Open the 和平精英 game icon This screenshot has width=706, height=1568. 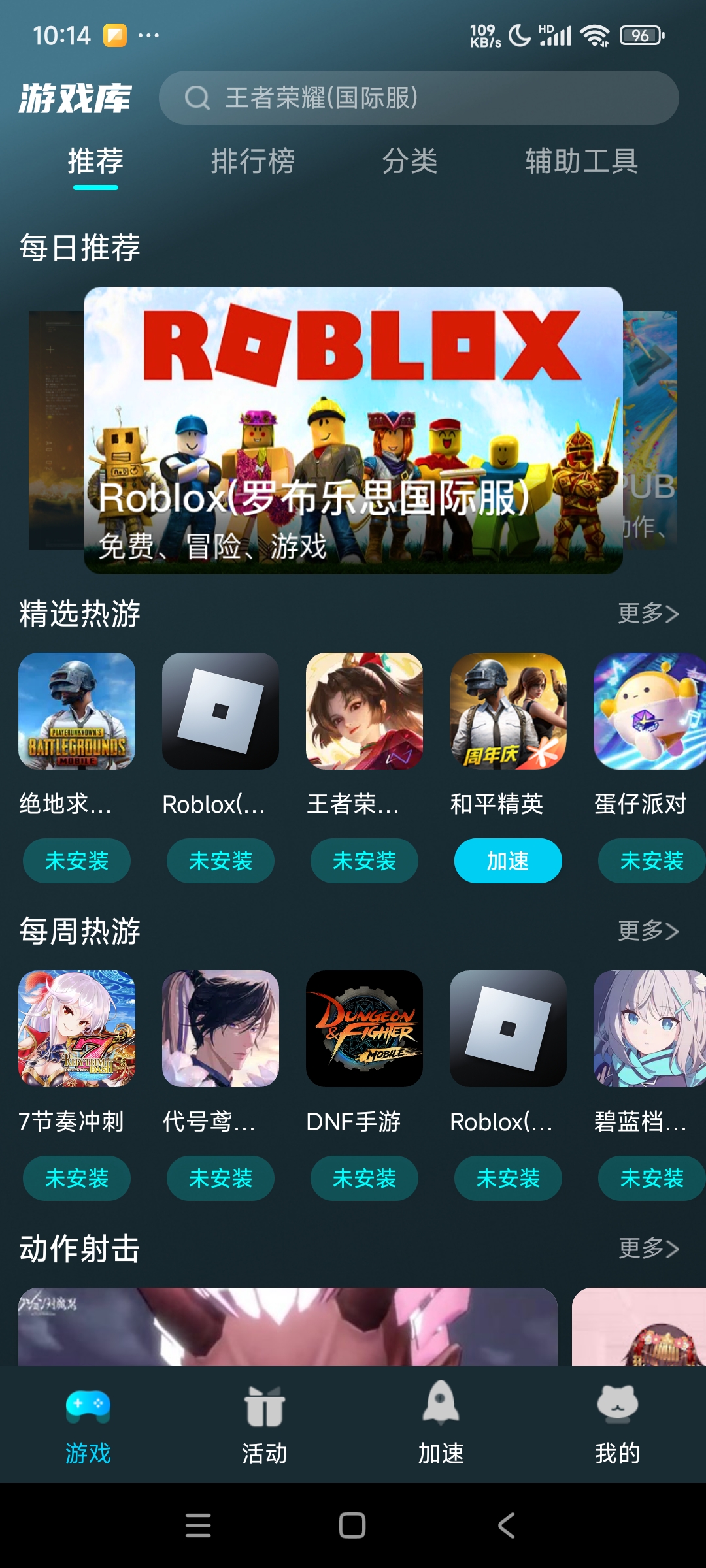508,711
